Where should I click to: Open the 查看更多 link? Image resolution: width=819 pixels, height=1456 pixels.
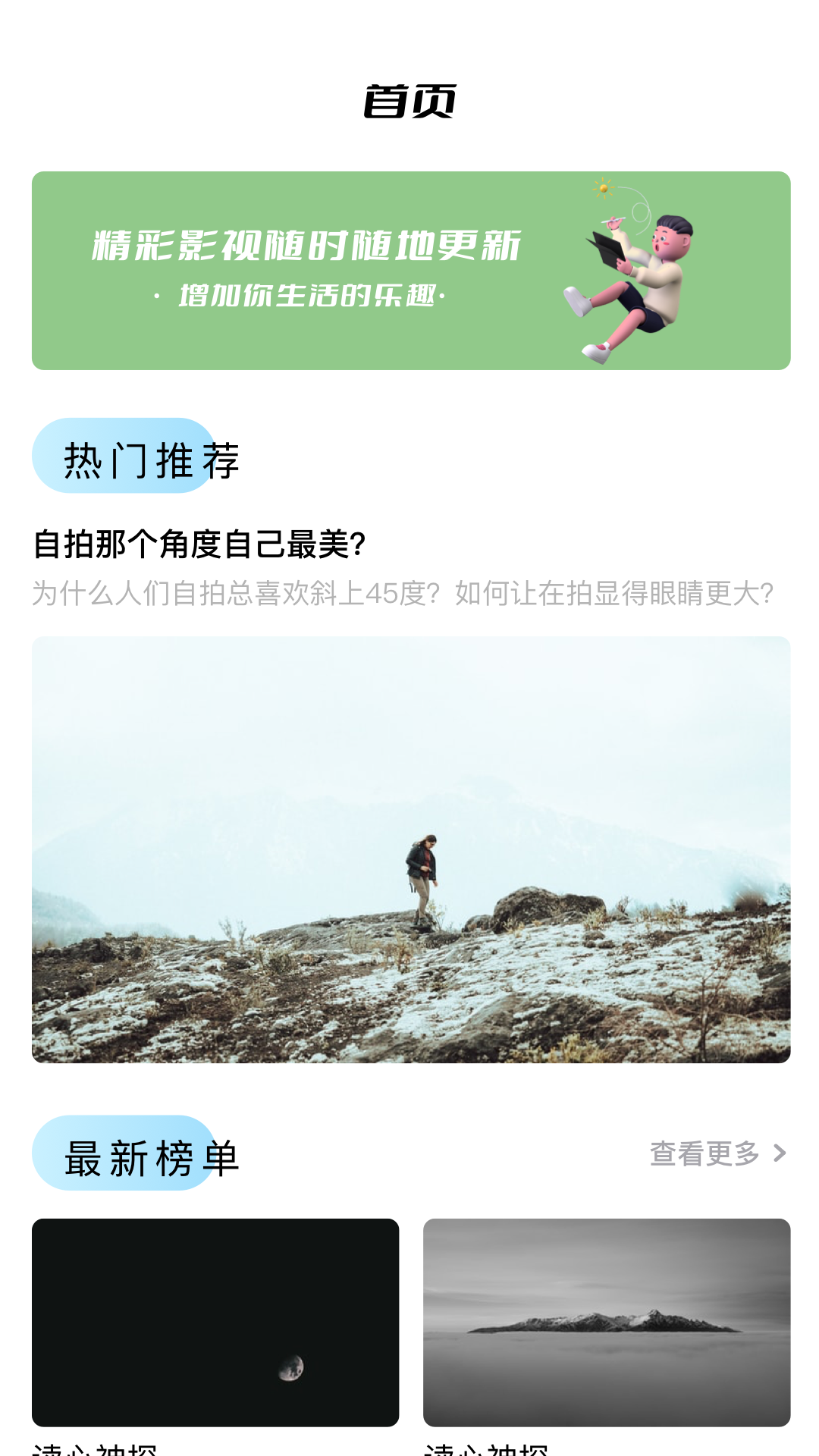pyautogui.click(x=704, y=1153)
